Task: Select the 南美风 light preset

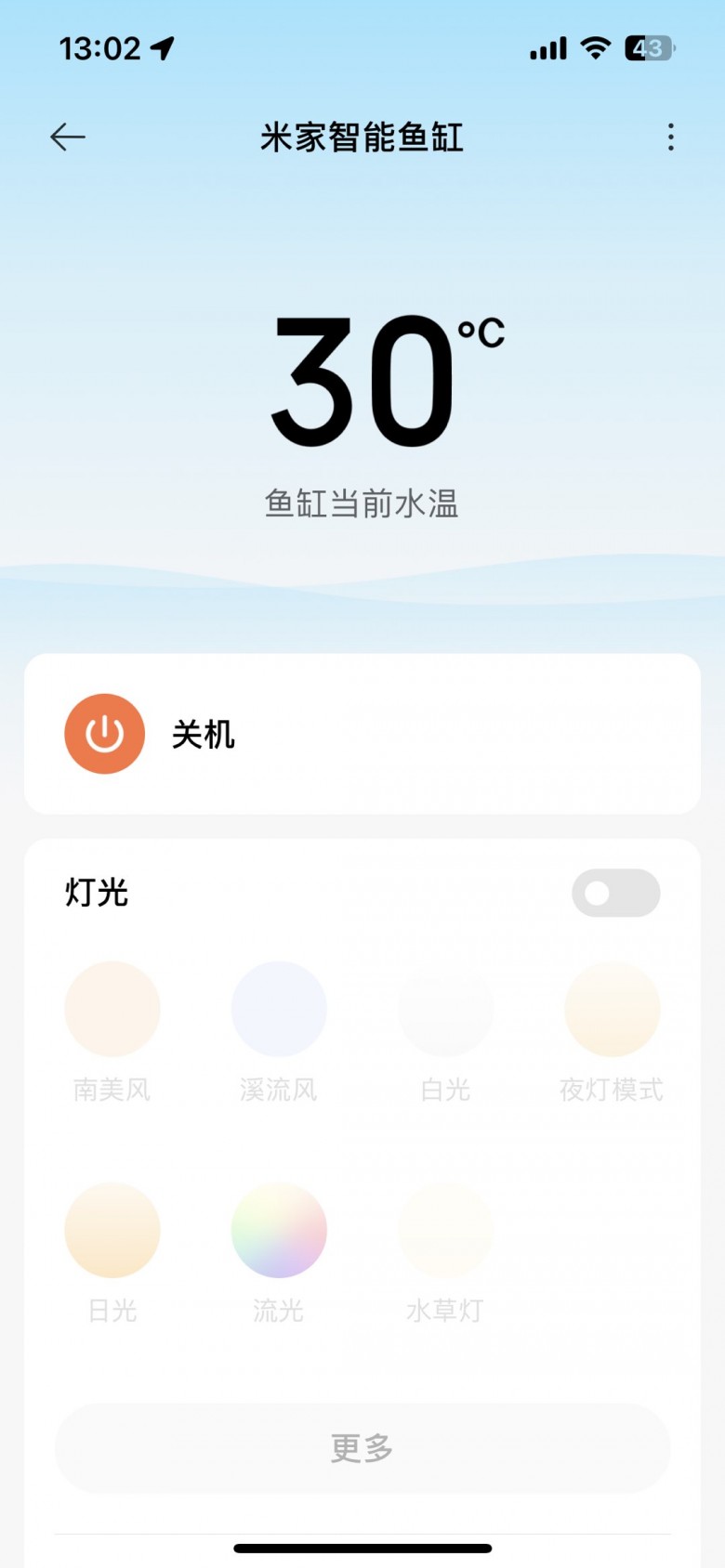Action: click(x=112, y=1009)
